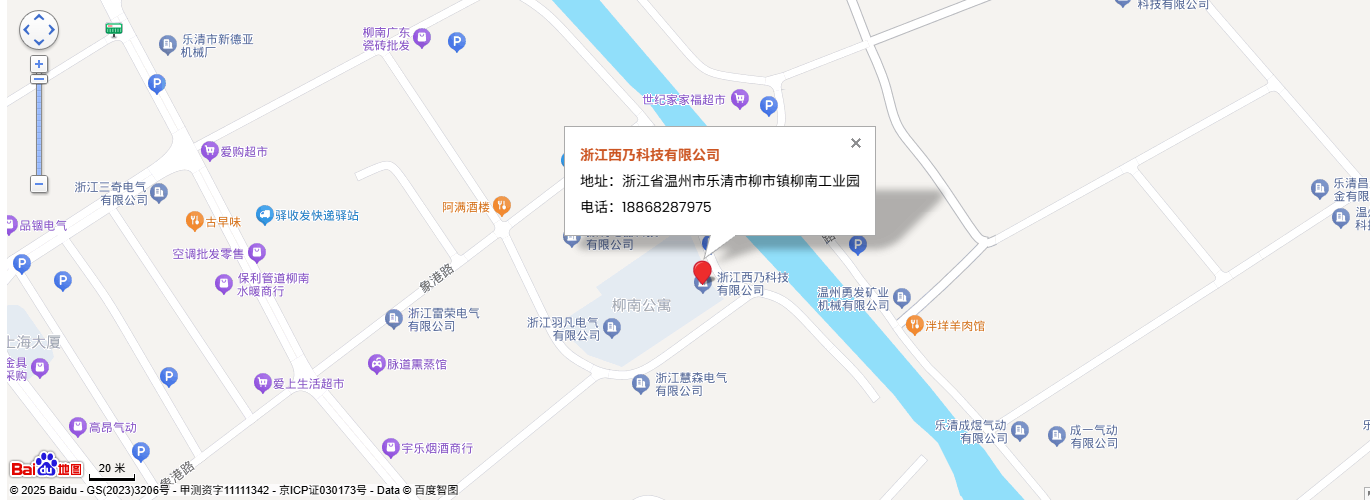Pan the map down with the bottom arrow
The image size is (1370, 500).
pos(39,43)
